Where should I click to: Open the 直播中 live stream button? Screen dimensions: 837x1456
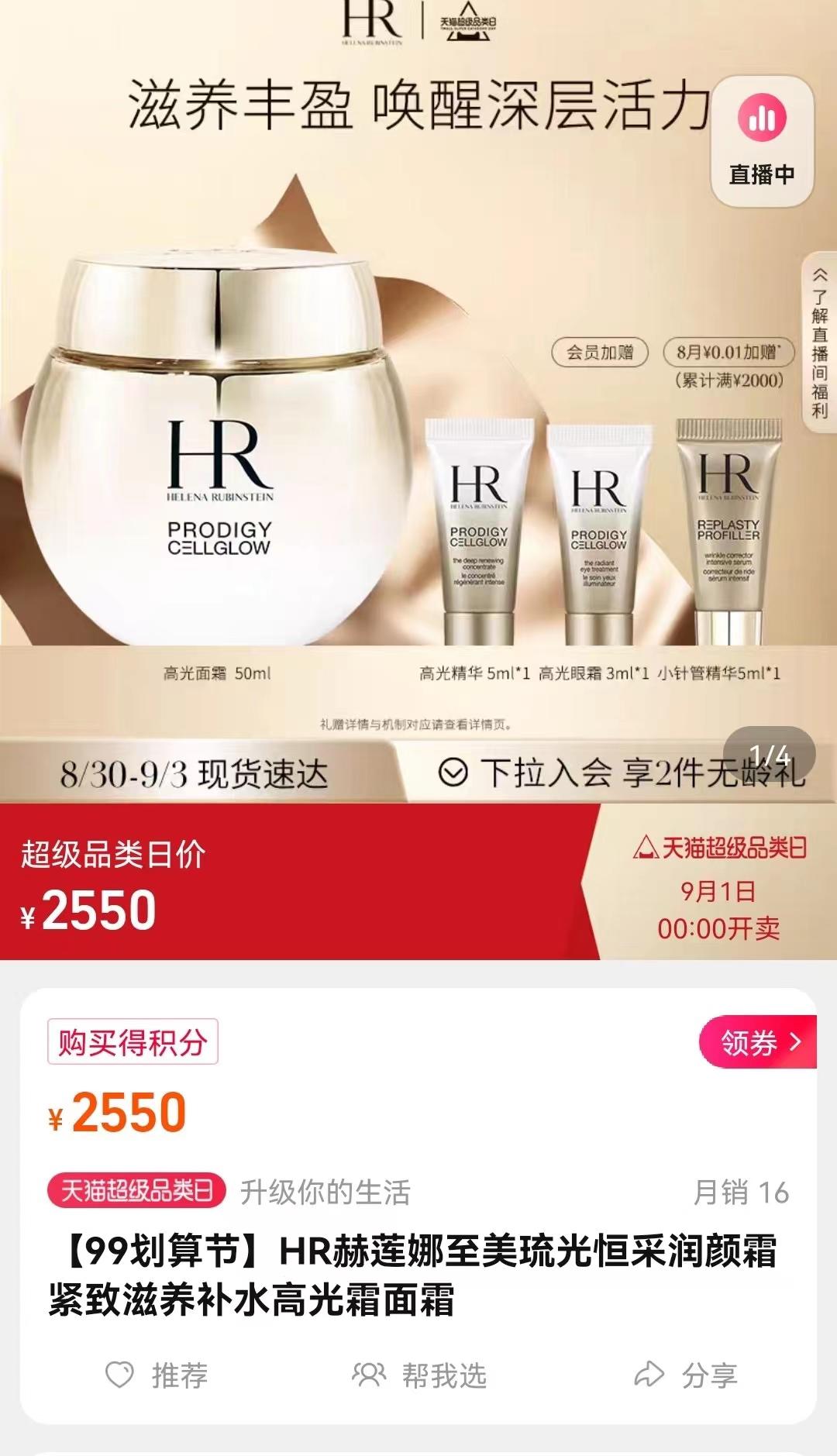click(x=762, y=142)
